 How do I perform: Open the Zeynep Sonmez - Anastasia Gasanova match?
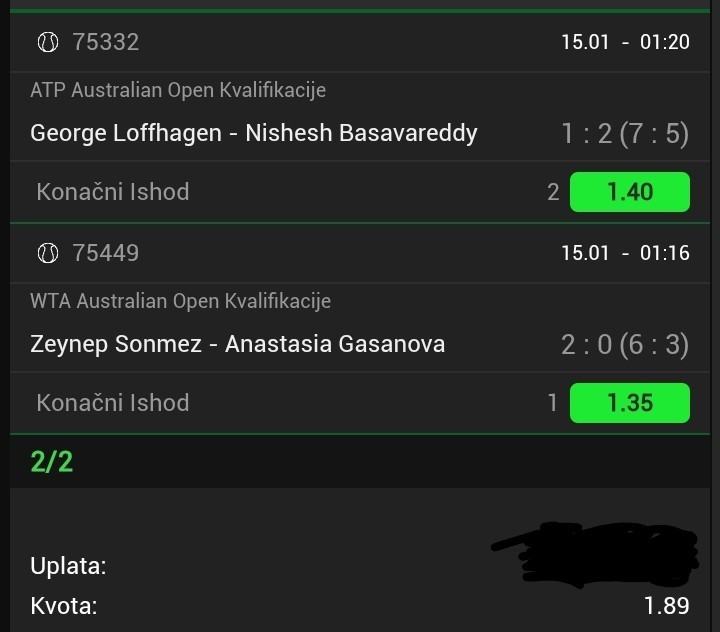tap(238, 344)
